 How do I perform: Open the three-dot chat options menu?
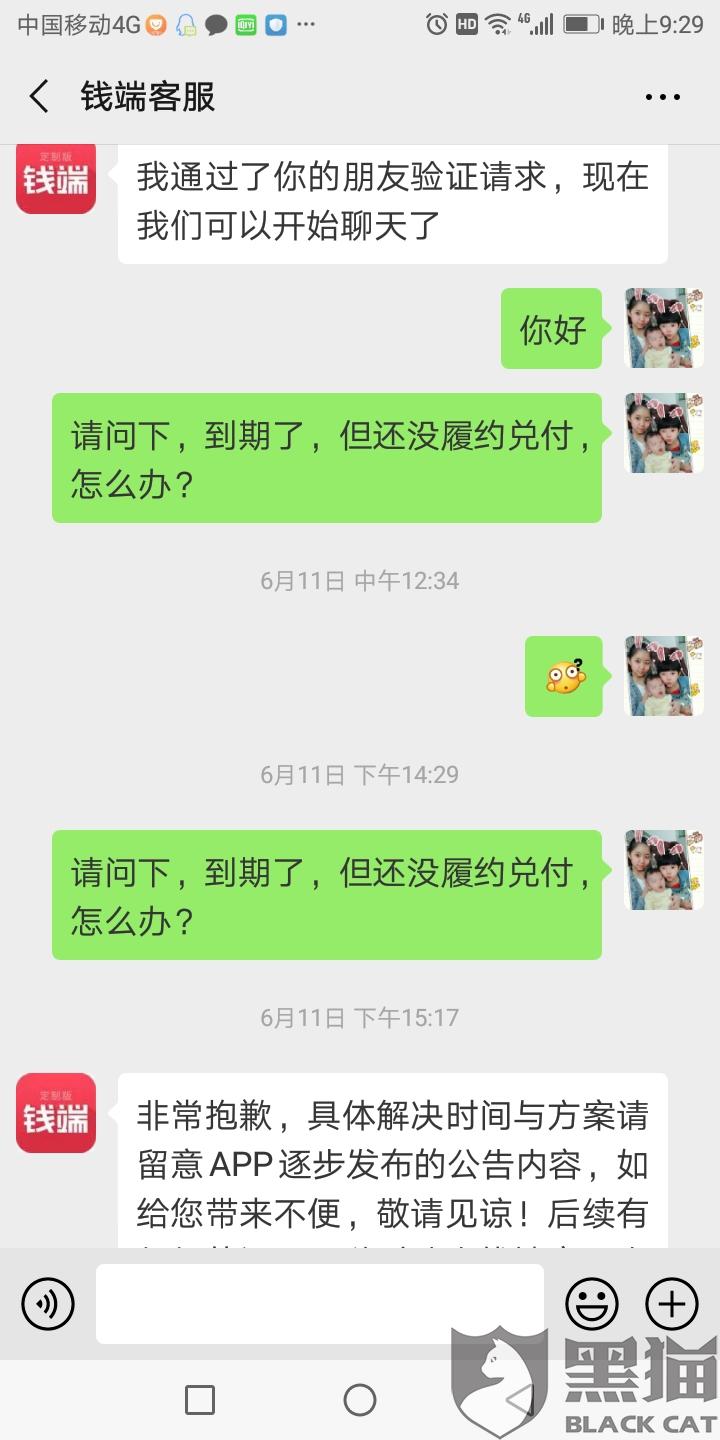point(662,97)
